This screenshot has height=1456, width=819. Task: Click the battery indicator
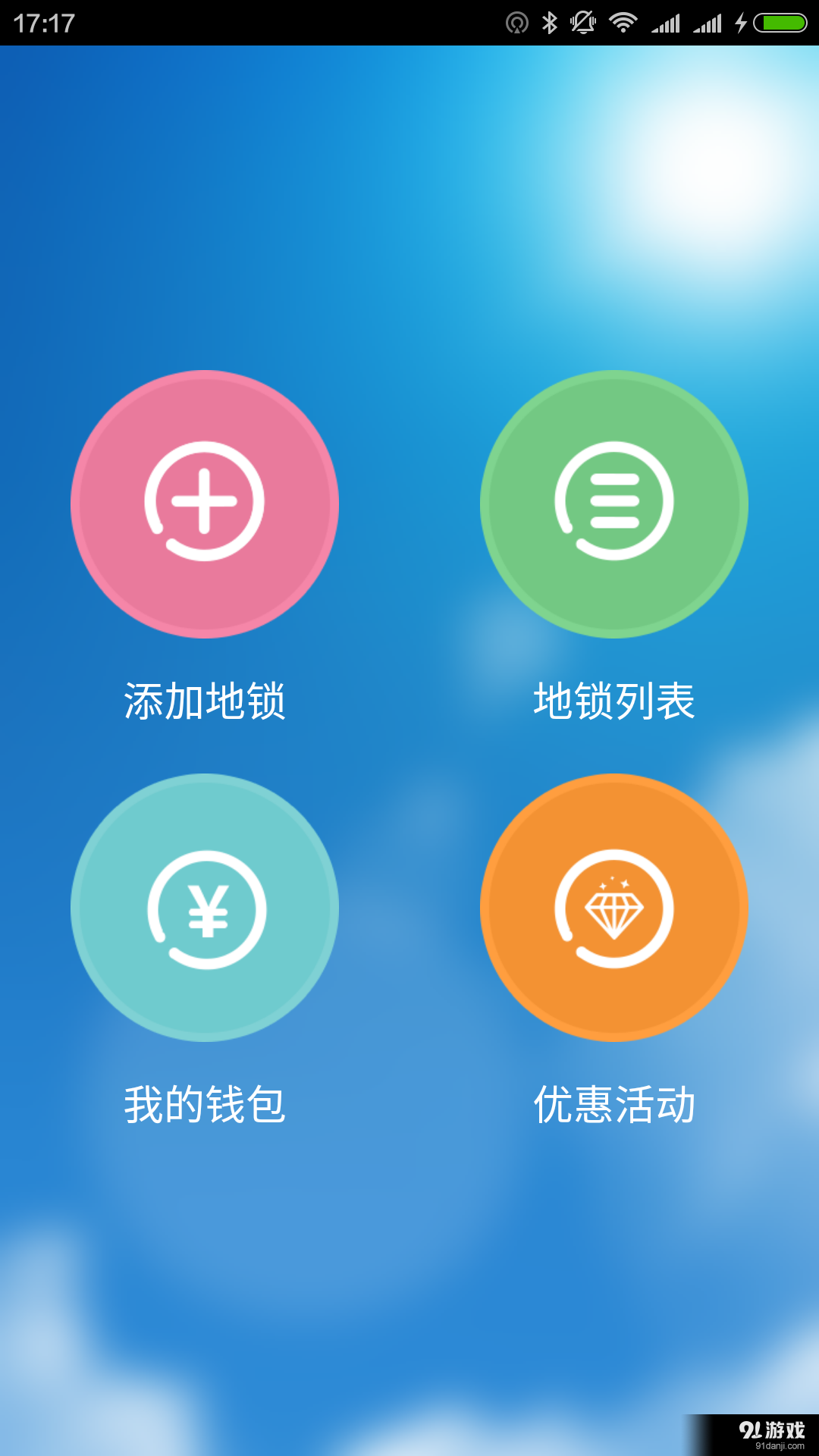pos(780,23)
